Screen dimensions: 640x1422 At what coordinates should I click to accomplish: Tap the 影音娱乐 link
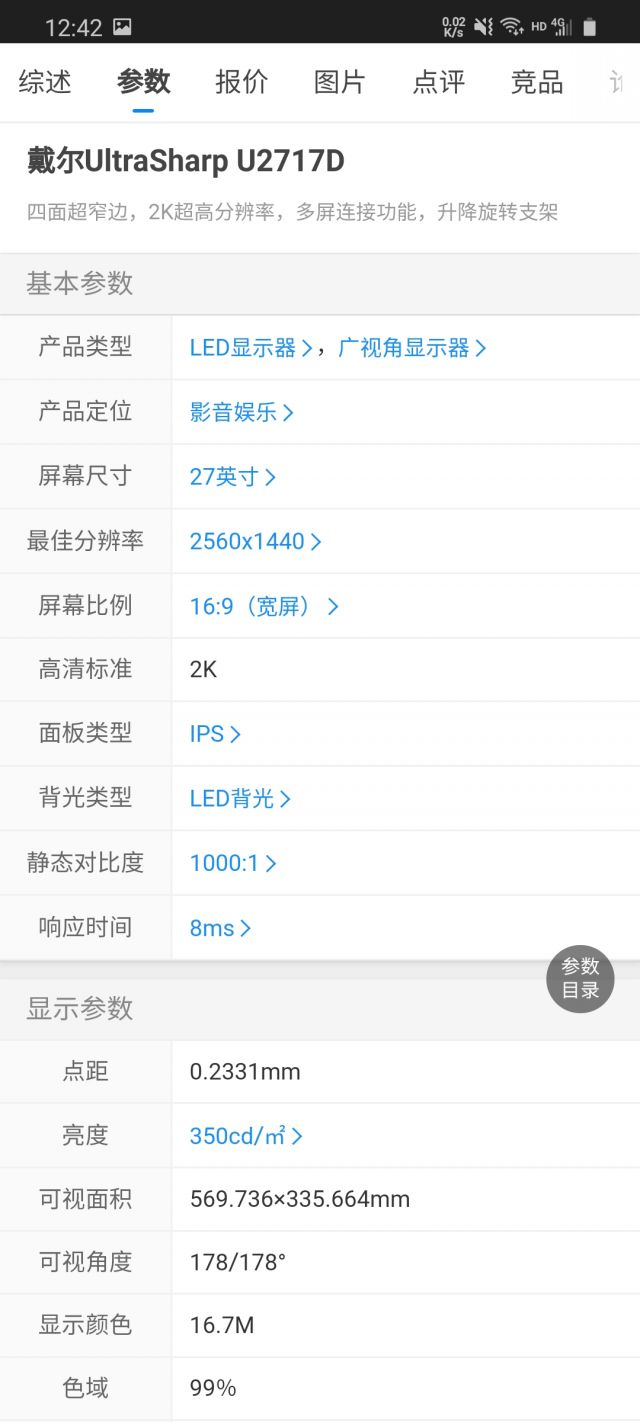241,412
